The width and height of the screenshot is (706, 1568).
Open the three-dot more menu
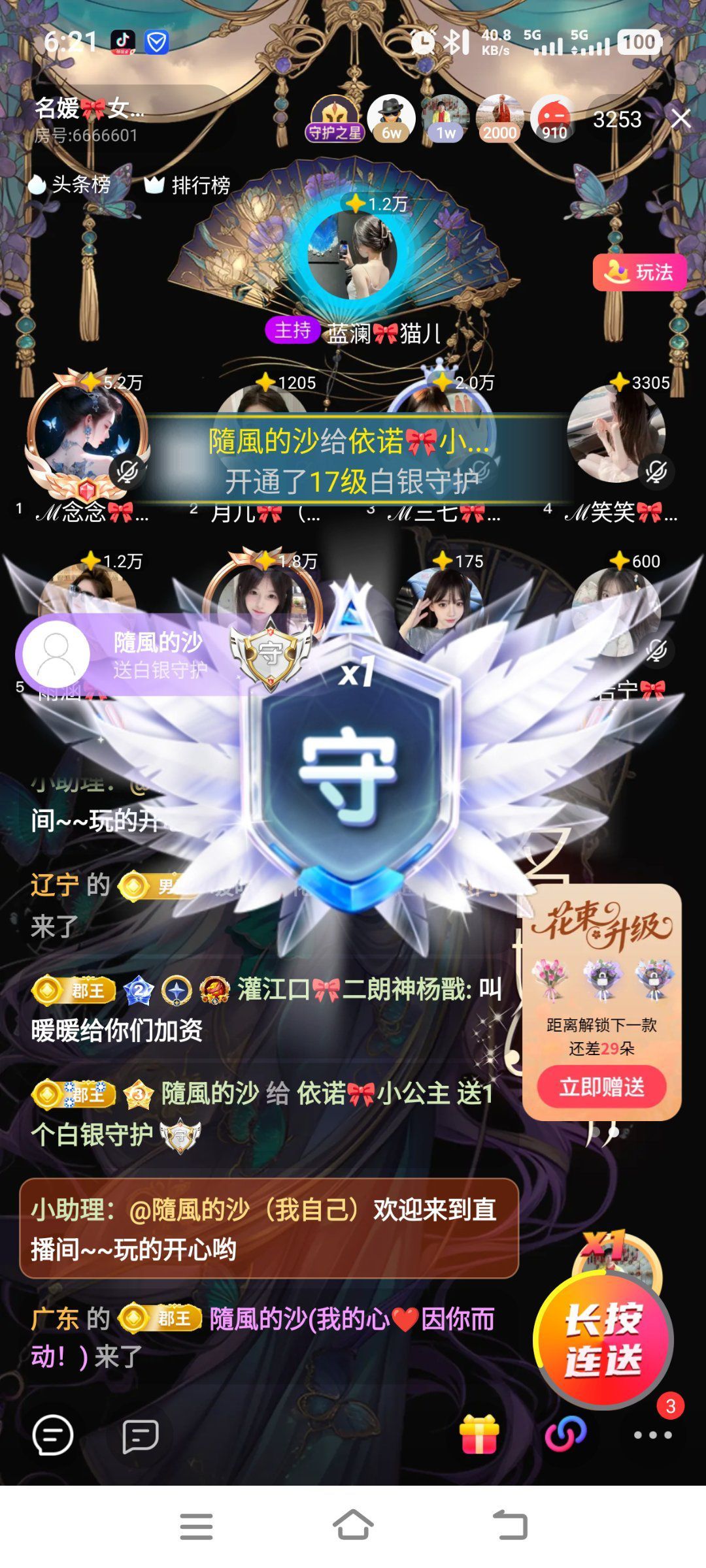tap(652, 1435)
